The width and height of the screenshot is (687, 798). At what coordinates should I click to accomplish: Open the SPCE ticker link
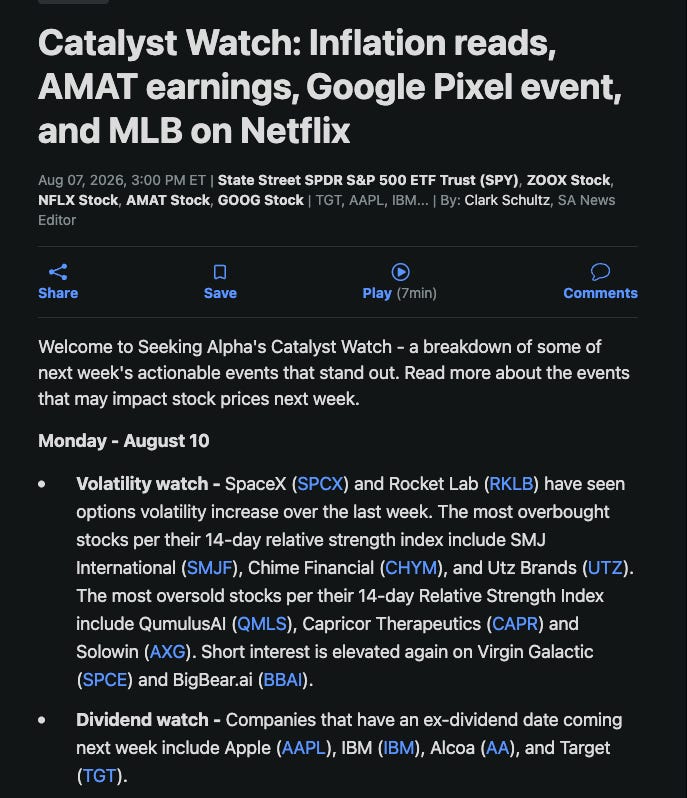pos(105,679)
